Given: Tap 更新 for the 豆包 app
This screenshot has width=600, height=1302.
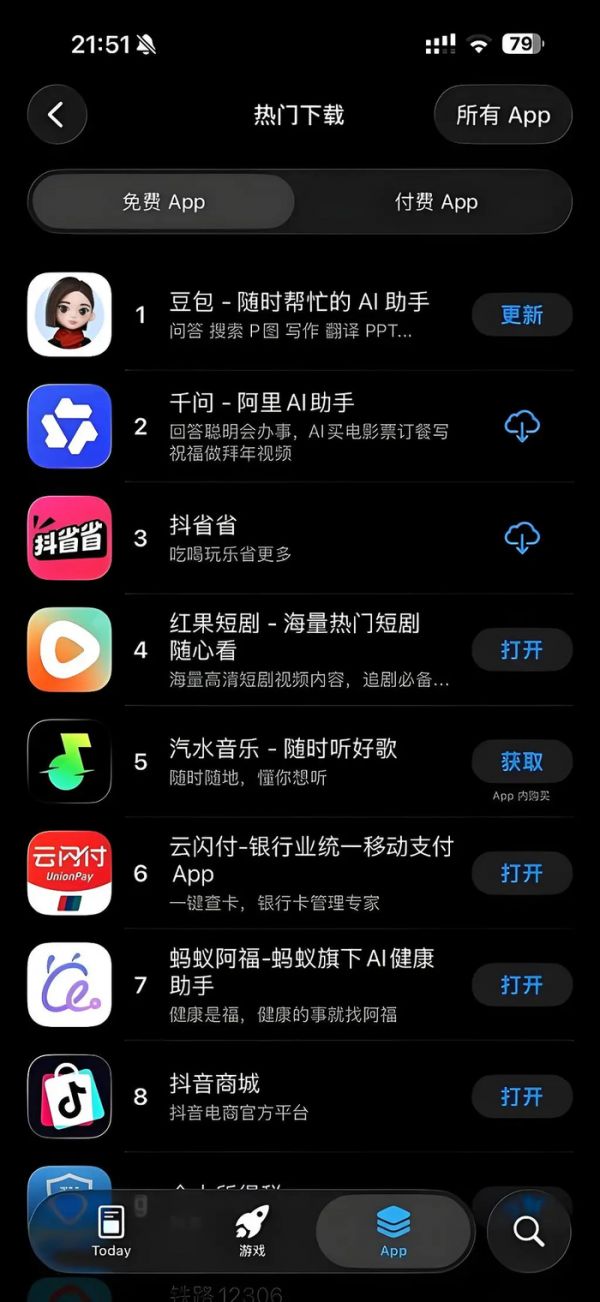Looking at the screenshot, I should (x=521, y=315).
